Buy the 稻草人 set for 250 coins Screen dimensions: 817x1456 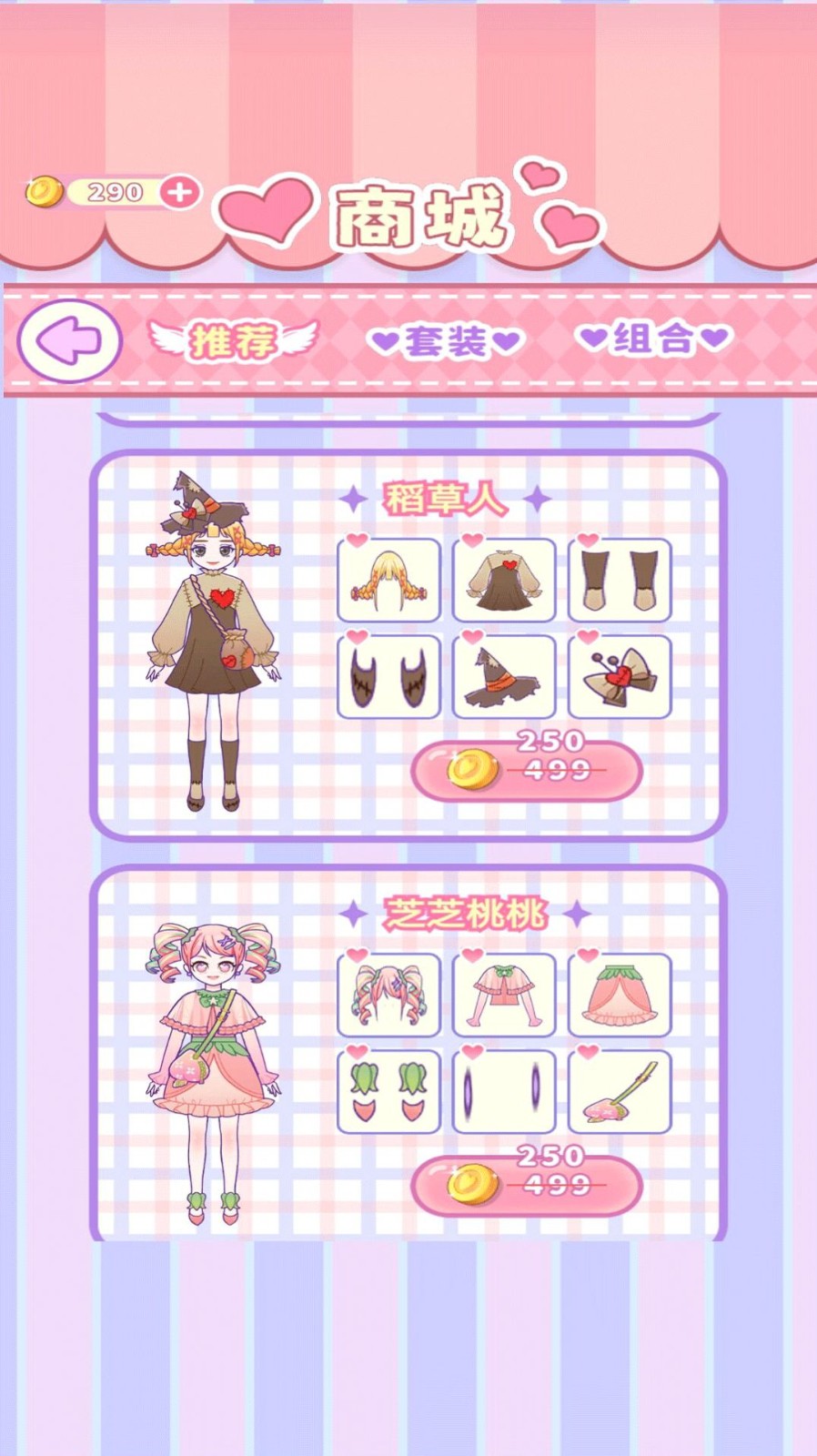point(527,770)
